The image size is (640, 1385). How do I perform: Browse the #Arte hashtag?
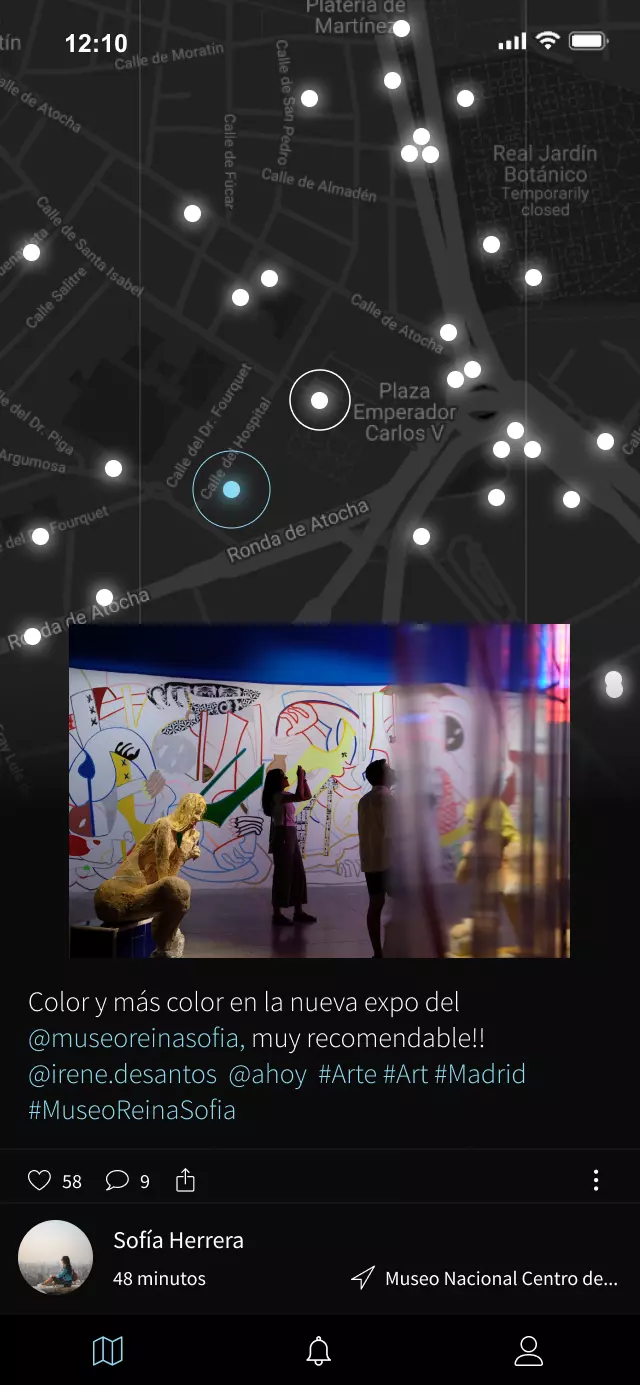pos(348,1075)
